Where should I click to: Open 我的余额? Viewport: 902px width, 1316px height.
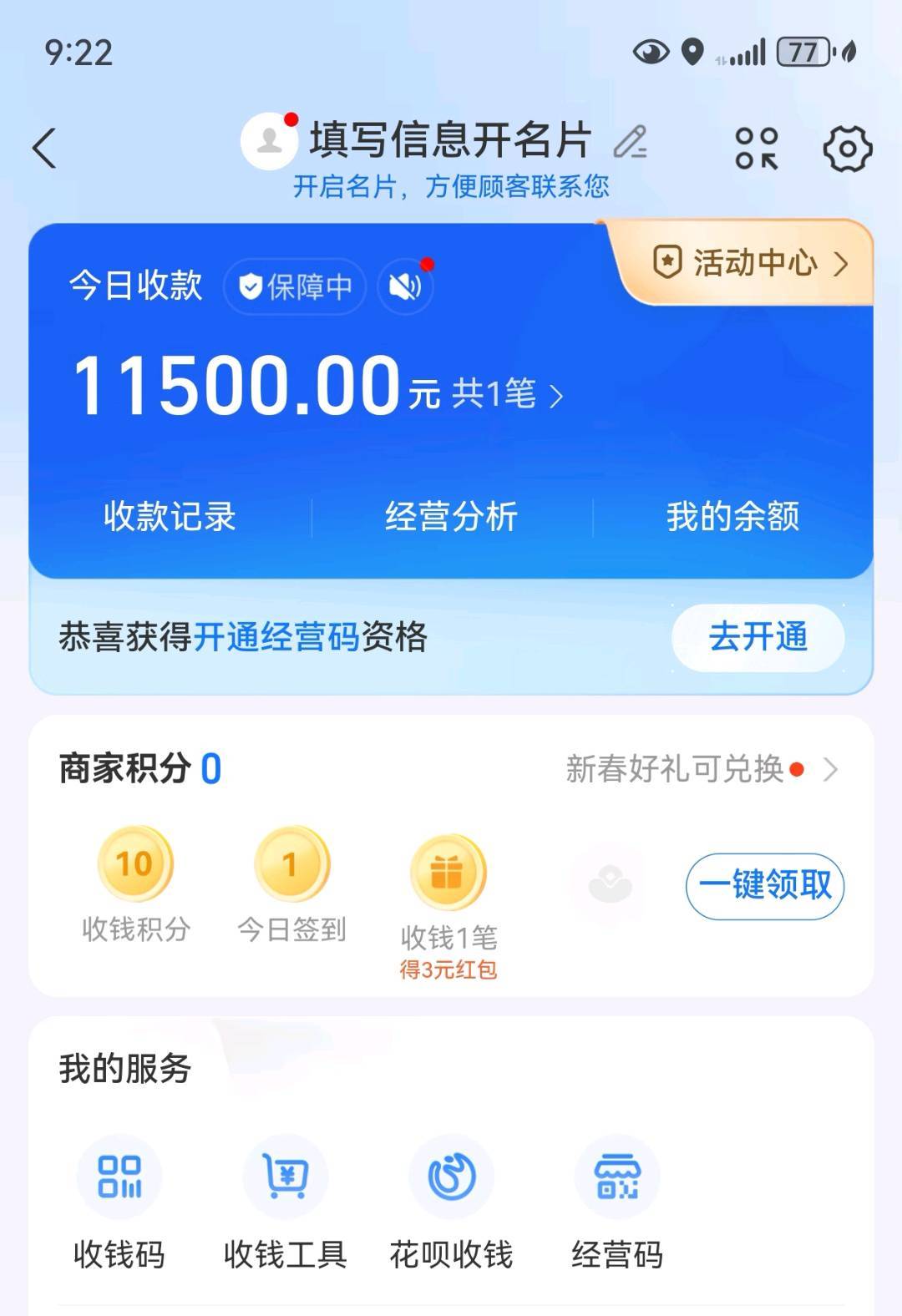(x=732, y=516)
